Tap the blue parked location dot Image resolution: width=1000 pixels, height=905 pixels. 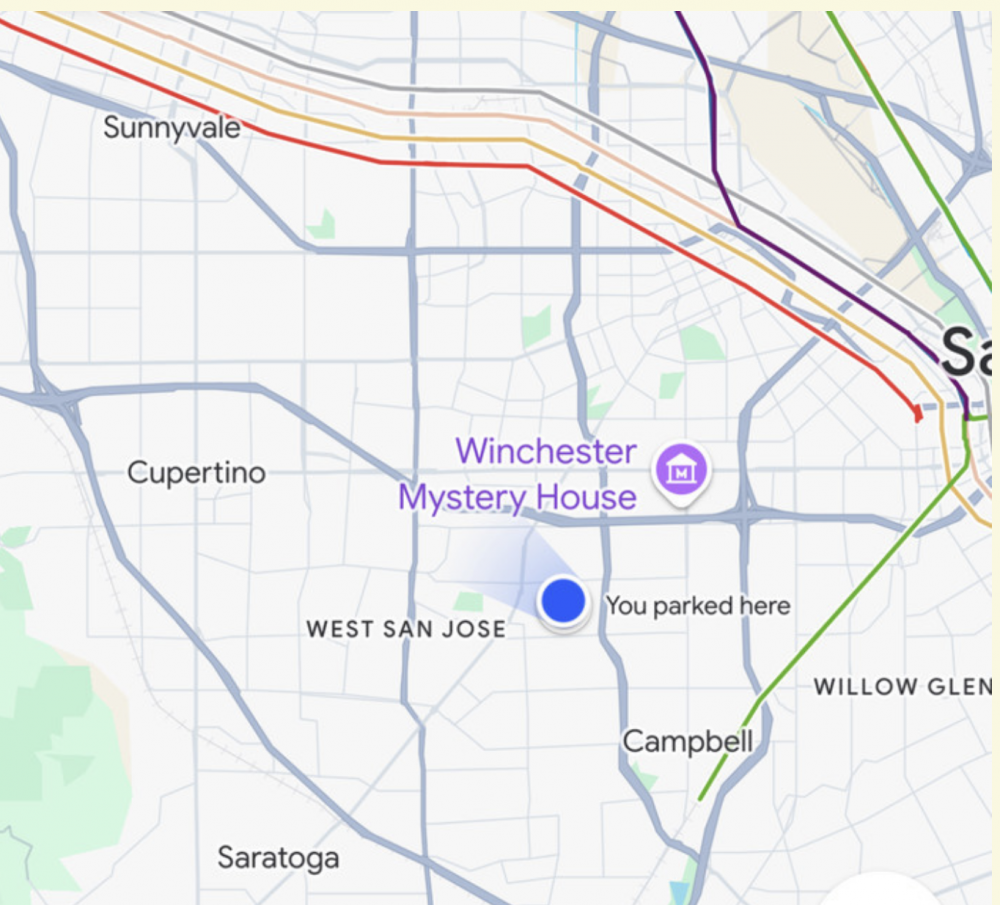click(563, 601)
